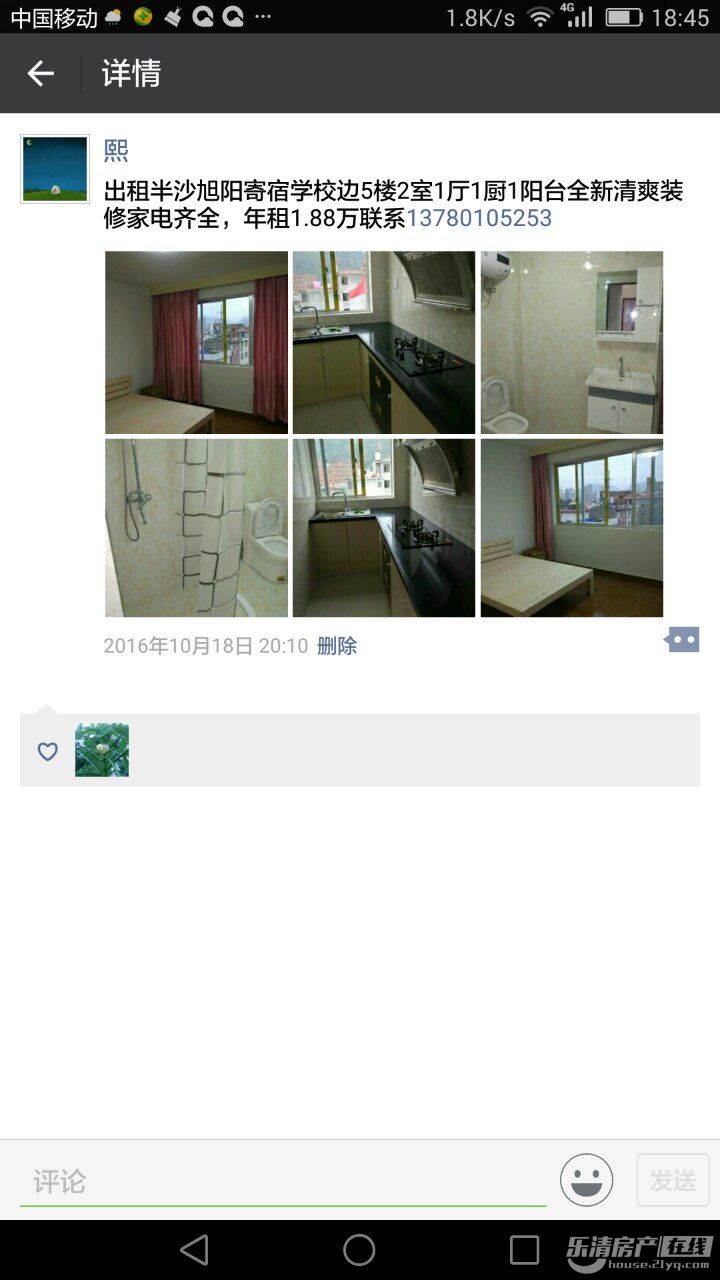
Task: Open poster 熙's profile avatar
Action: (55, 170)
